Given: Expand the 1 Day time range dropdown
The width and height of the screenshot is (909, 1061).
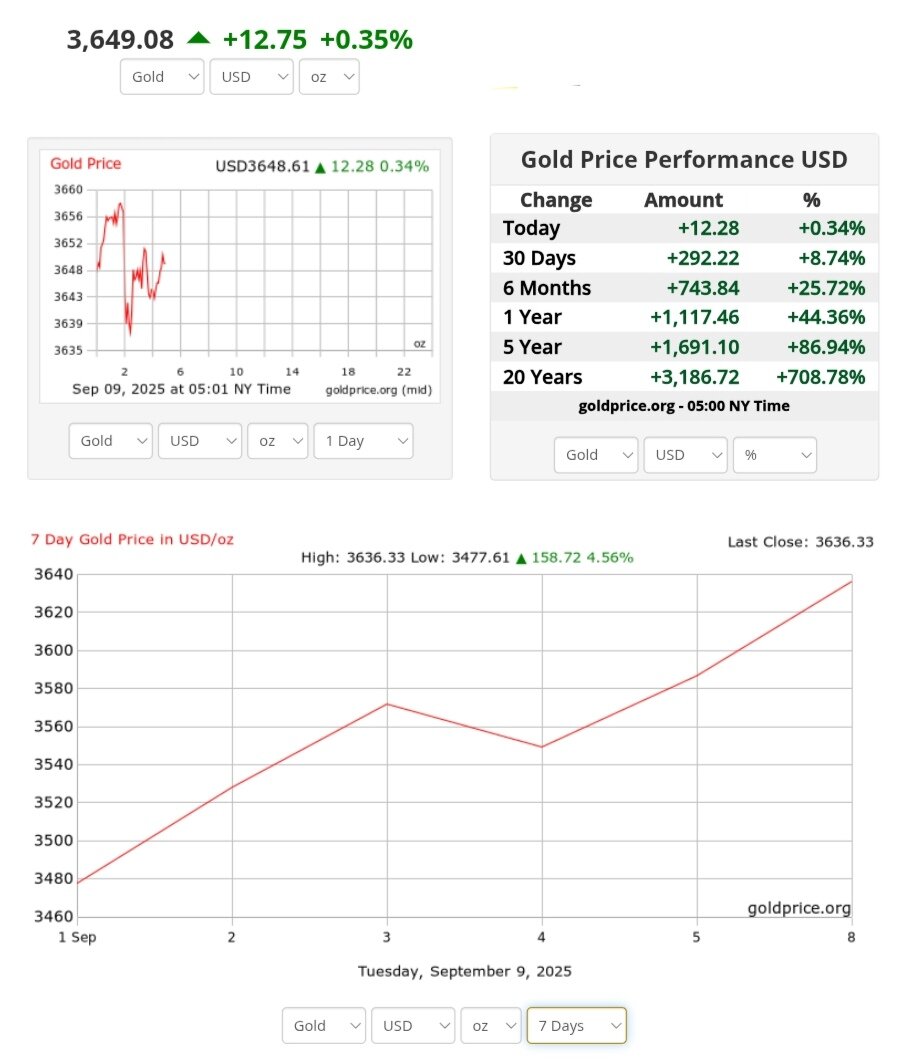Looking at the screenshot, I should tap(363, 441).
